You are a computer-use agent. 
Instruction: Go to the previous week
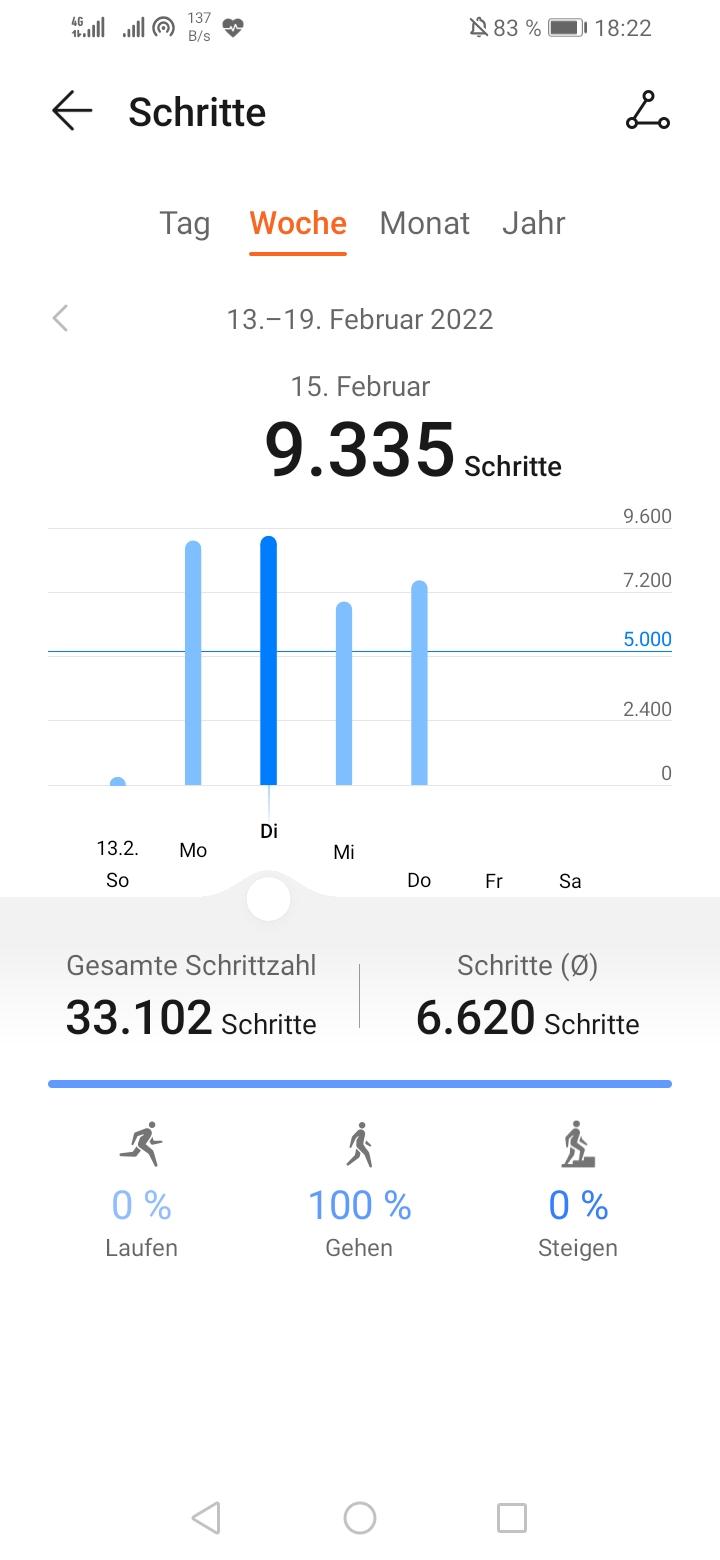coord(61,319)
